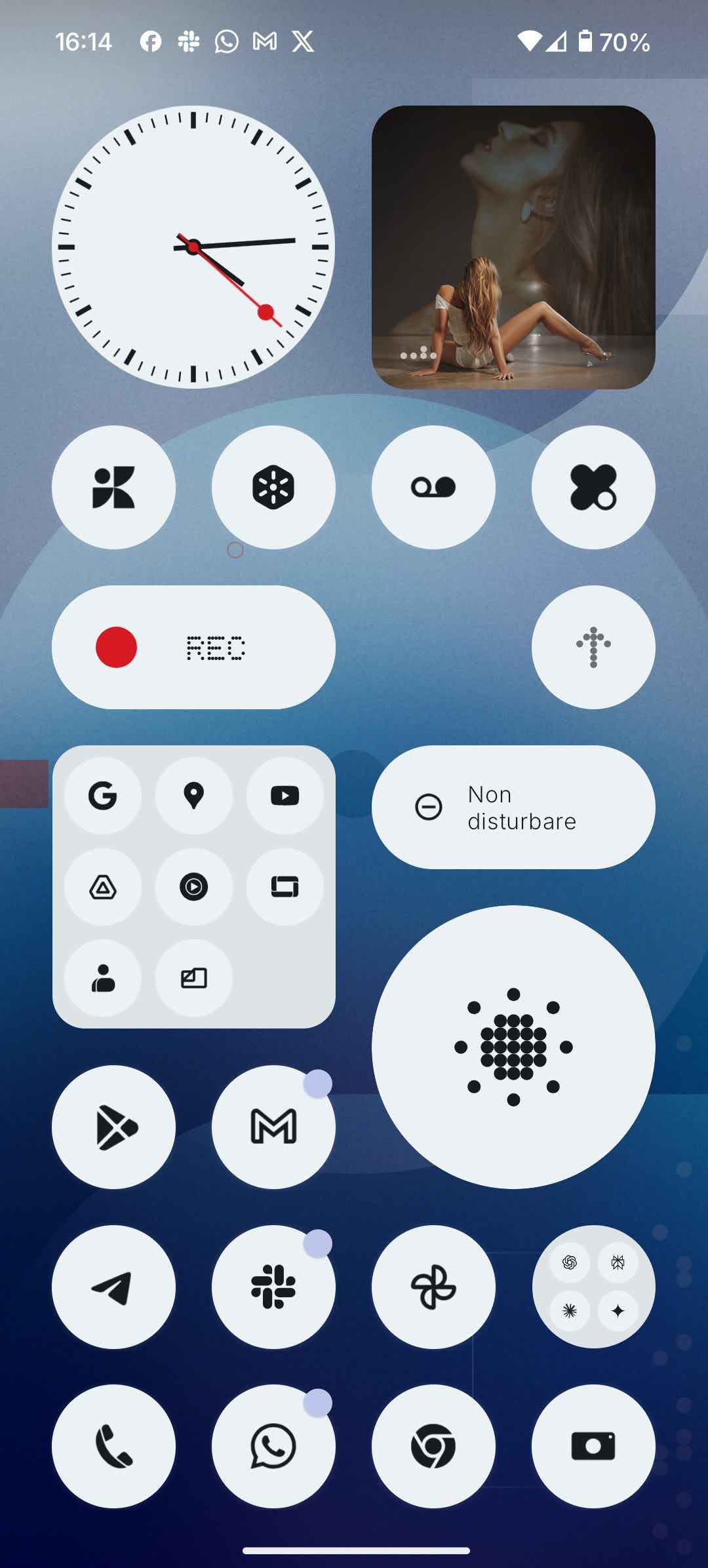Toggle Non disturbare mode
The image size is (708, 1568).
click(513, 807)
